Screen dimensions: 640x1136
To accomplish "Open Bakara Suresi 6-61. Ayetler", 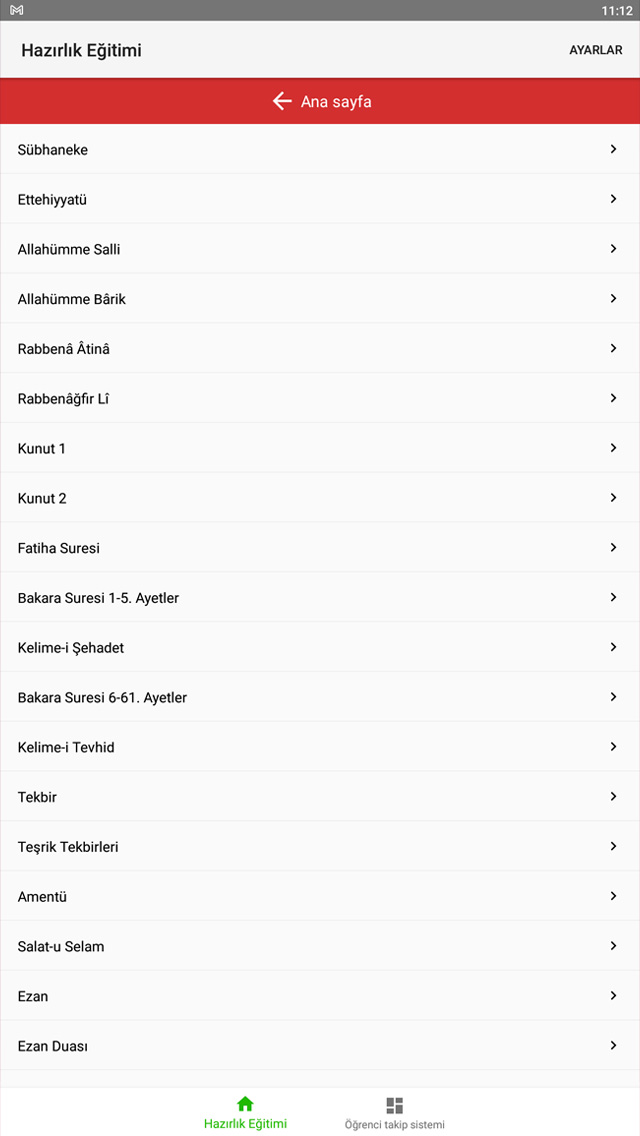I will coord(320,697).
